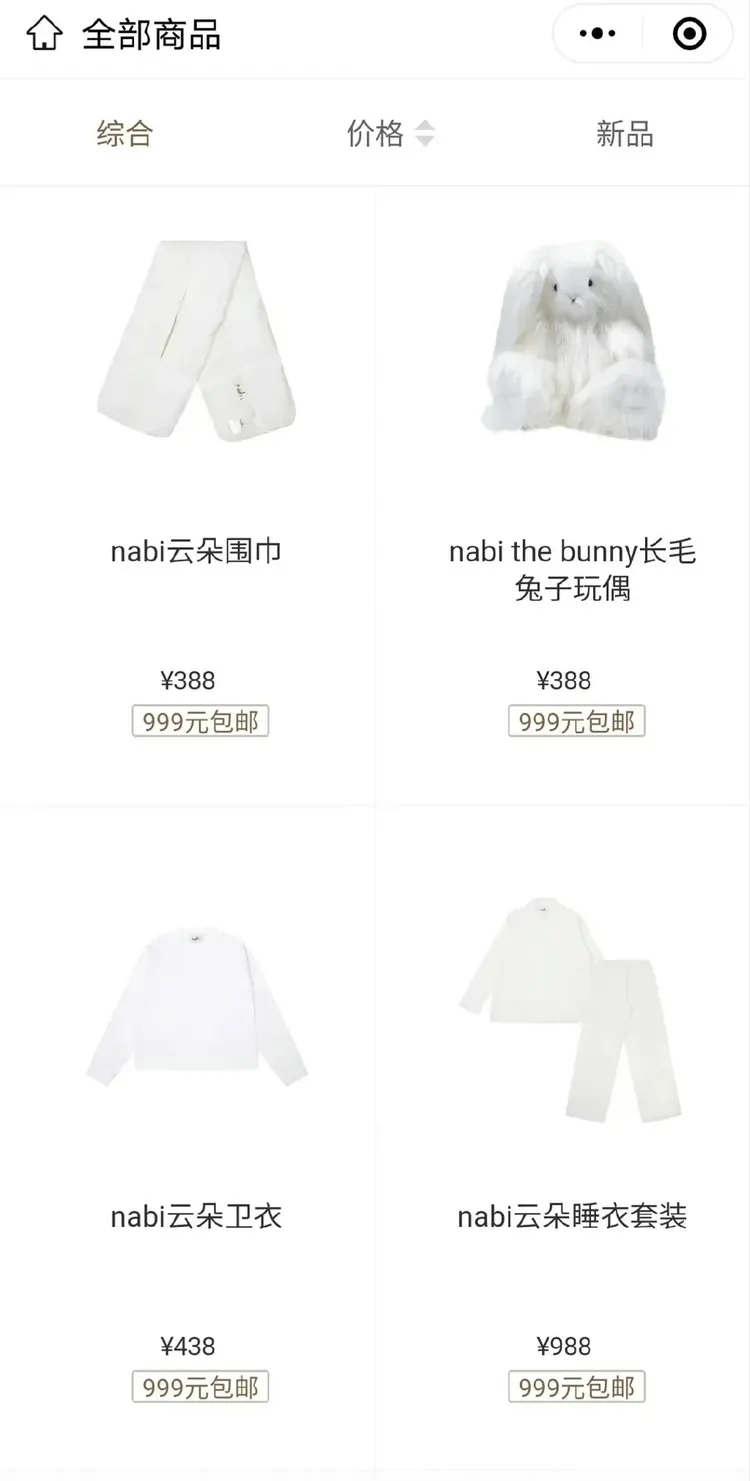Click the price sort arrows next to 价格

point(424,134)
